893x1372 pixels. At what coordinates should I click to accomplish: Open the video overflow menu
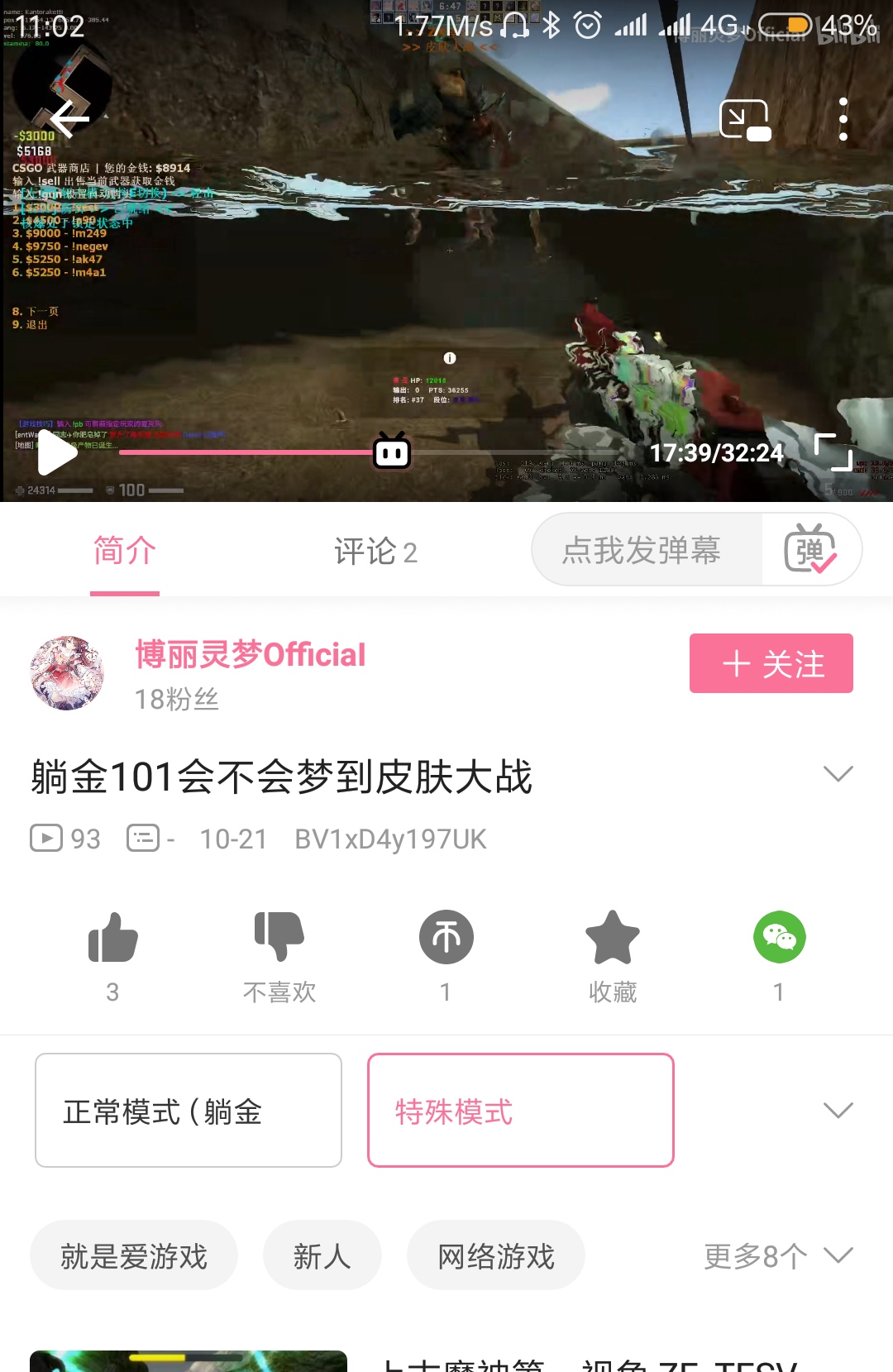tap(843, 120)
